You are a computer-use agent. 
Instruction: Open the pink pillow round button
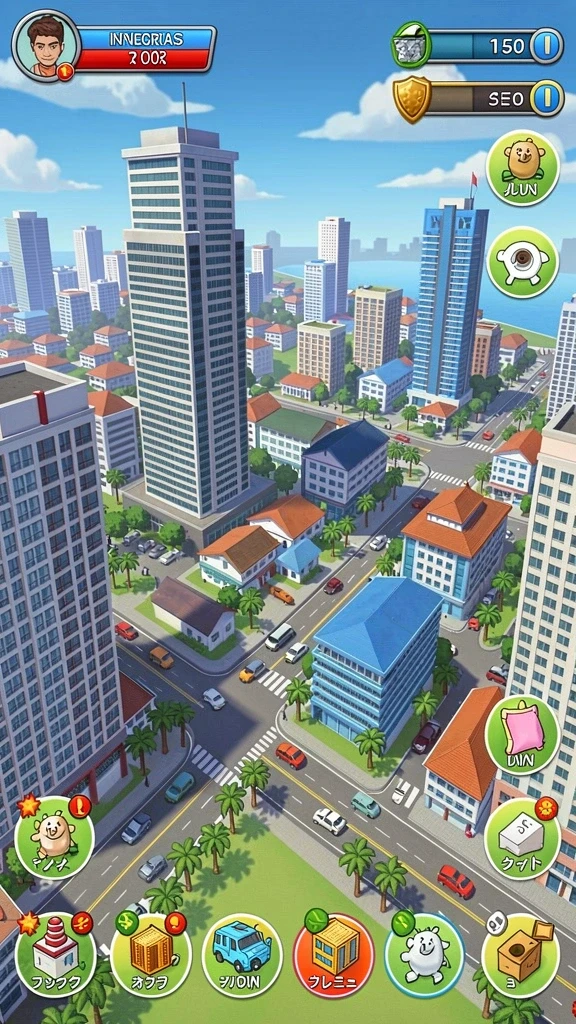pyautogui.click(x=522, y=734)
